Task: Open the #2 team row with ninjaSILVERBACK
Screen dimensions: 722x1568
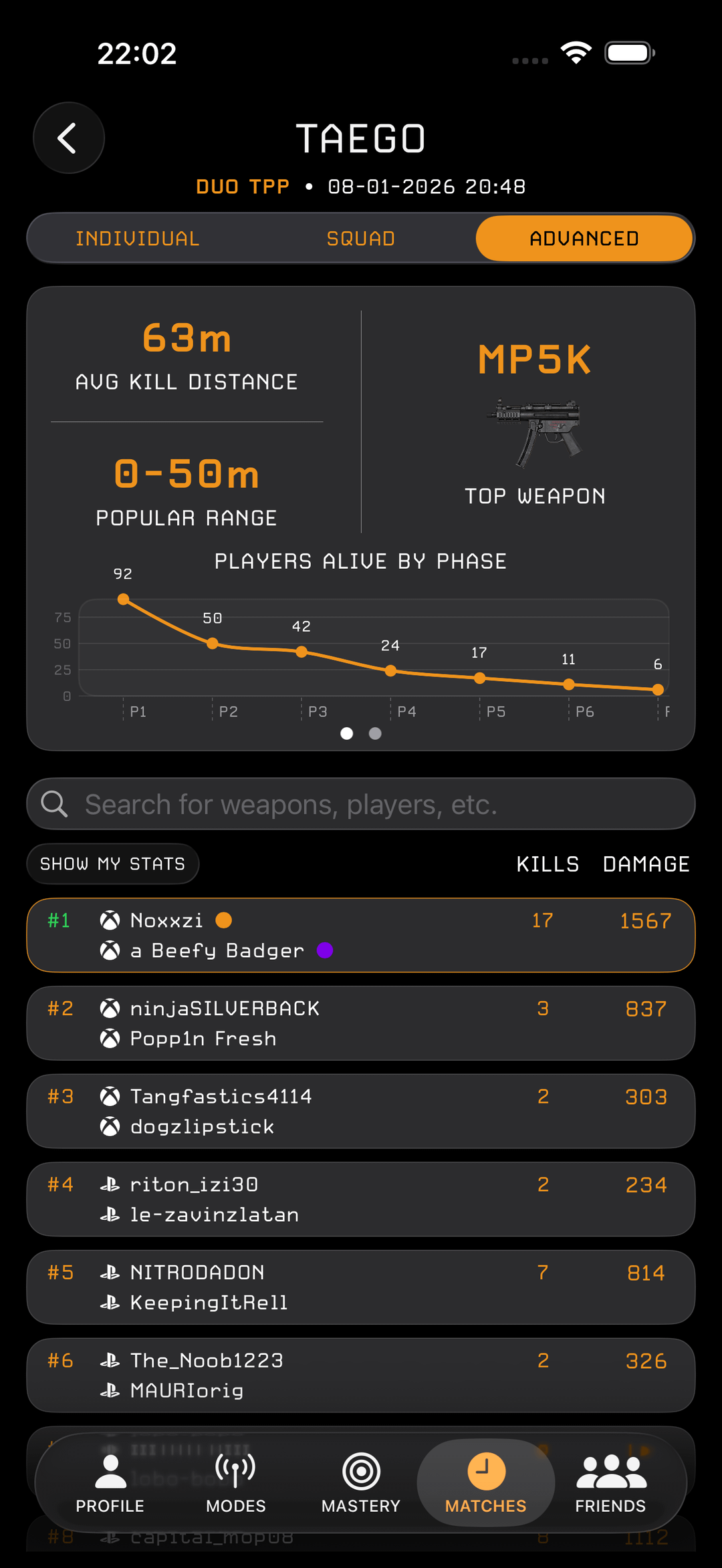Action: click(361, 1023)
